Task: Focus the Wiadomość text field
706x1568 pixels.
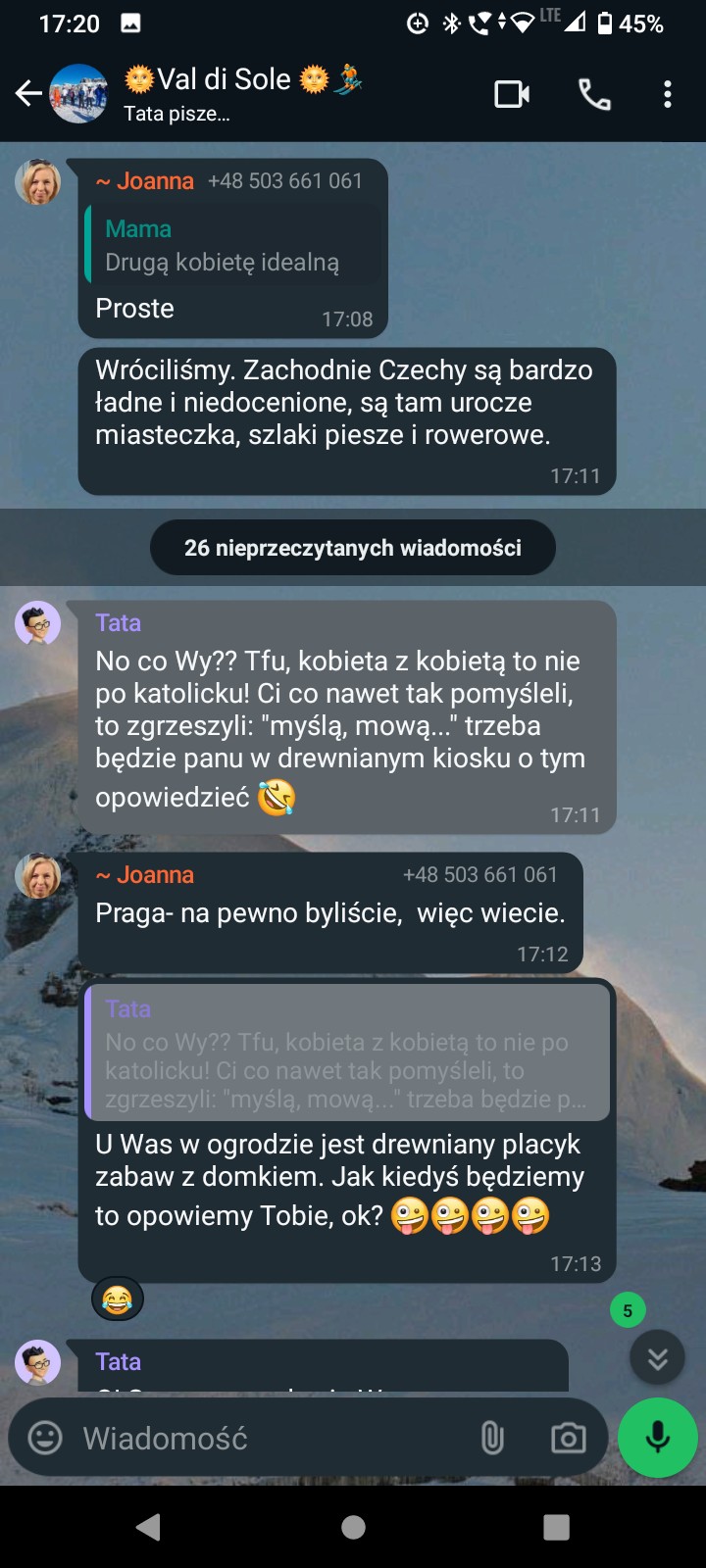Action: (x=265, y=1438)
